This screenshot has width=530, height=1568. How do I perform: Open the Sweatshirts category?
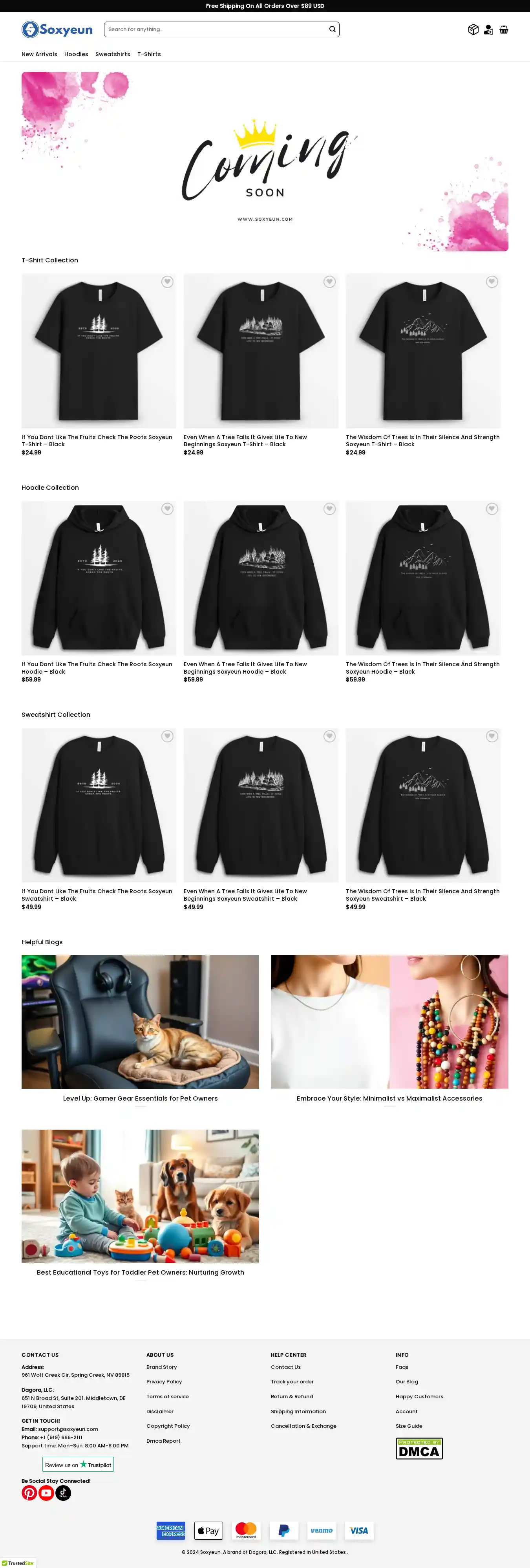coord(113,54)
